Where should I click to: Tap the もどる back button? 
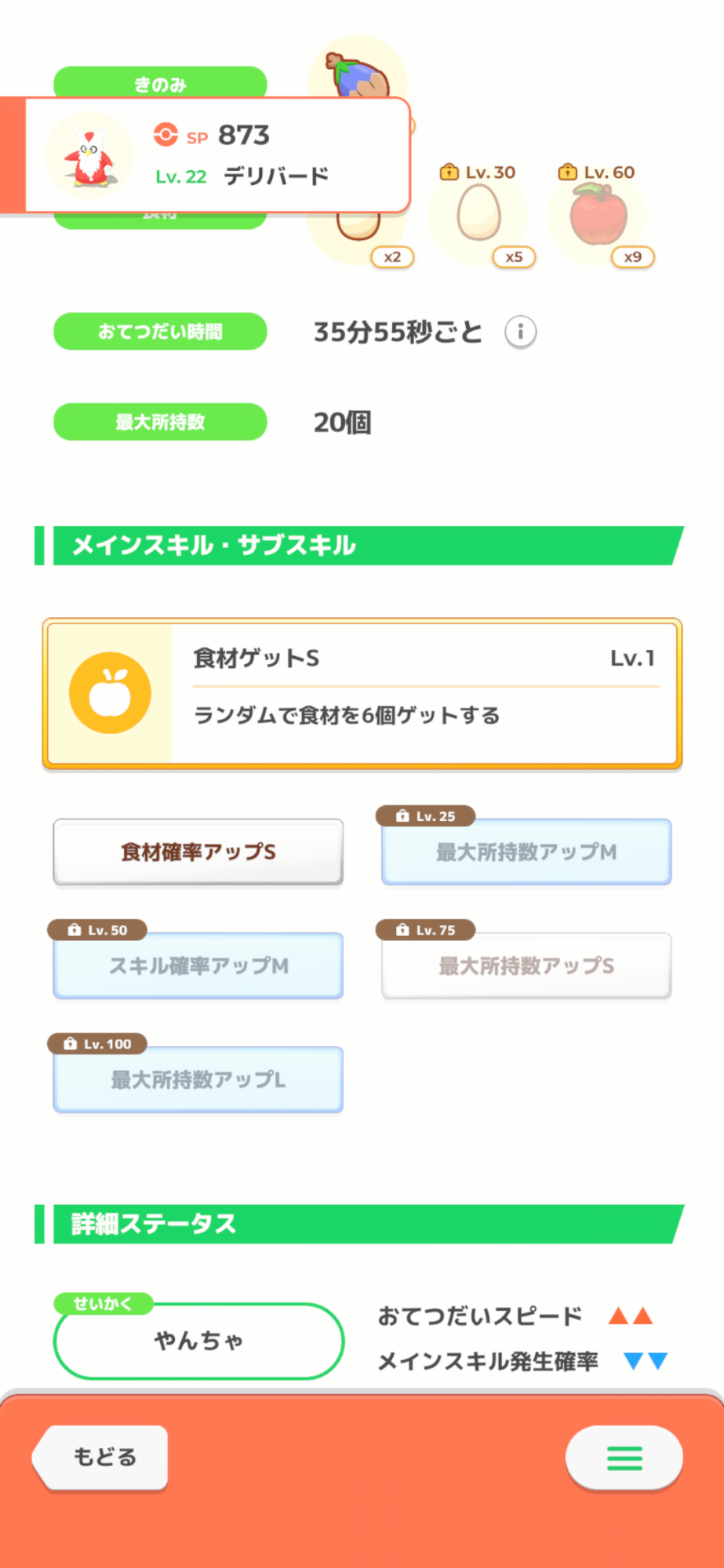click(104, 1457)
